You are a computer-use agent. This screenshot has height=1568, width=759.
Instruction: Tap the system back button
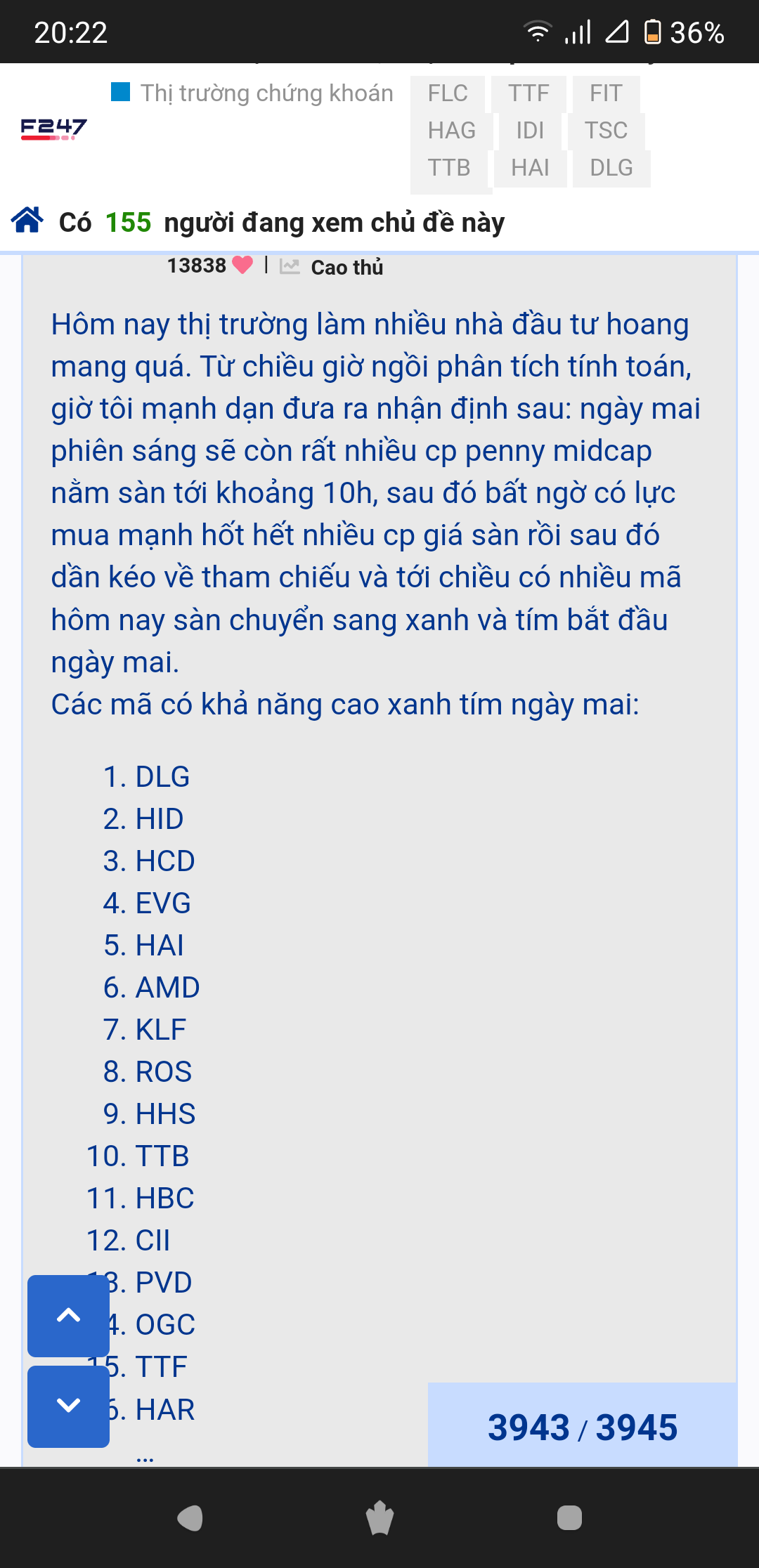tap(190, 1518)
